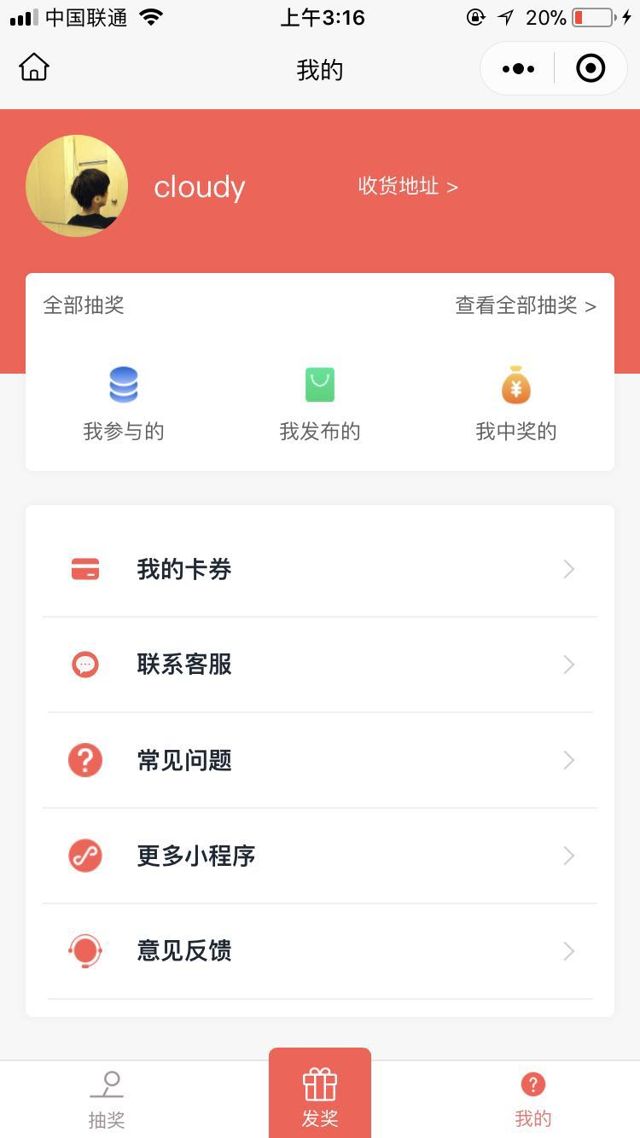Open 我参与的 lotteries
The width and height of the screenshot is (640, 1138).
coord(124,404)
